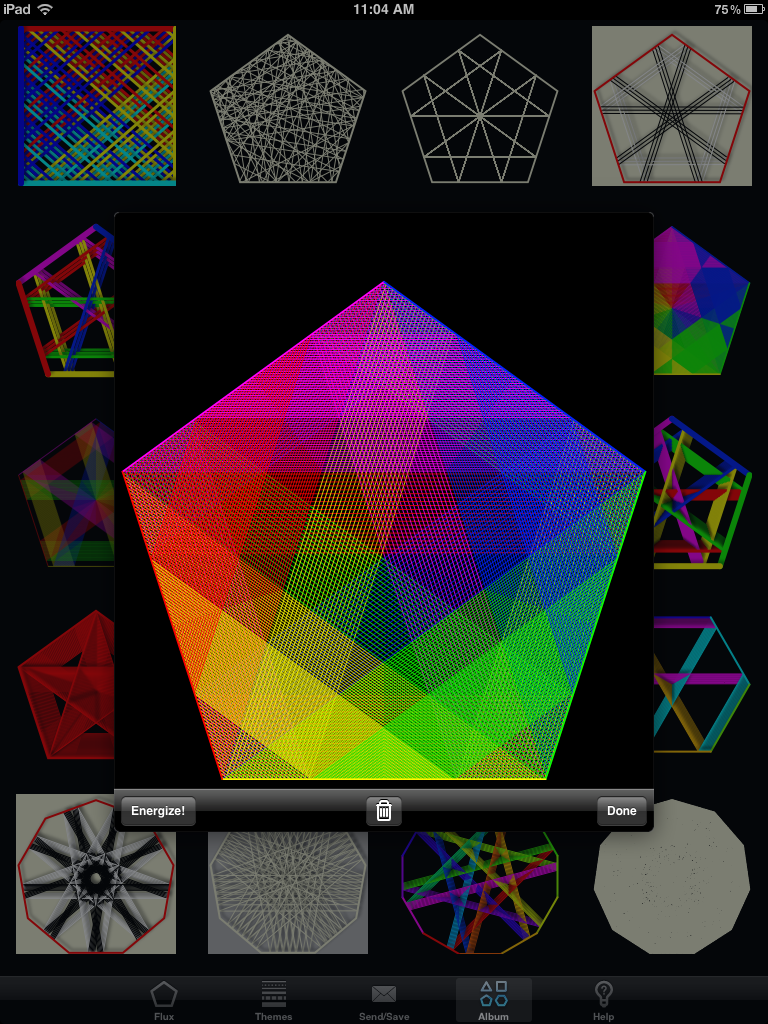Open the red-outlined pentagon on gray thumbnail

pyautogui.click(x=671, y=106)
